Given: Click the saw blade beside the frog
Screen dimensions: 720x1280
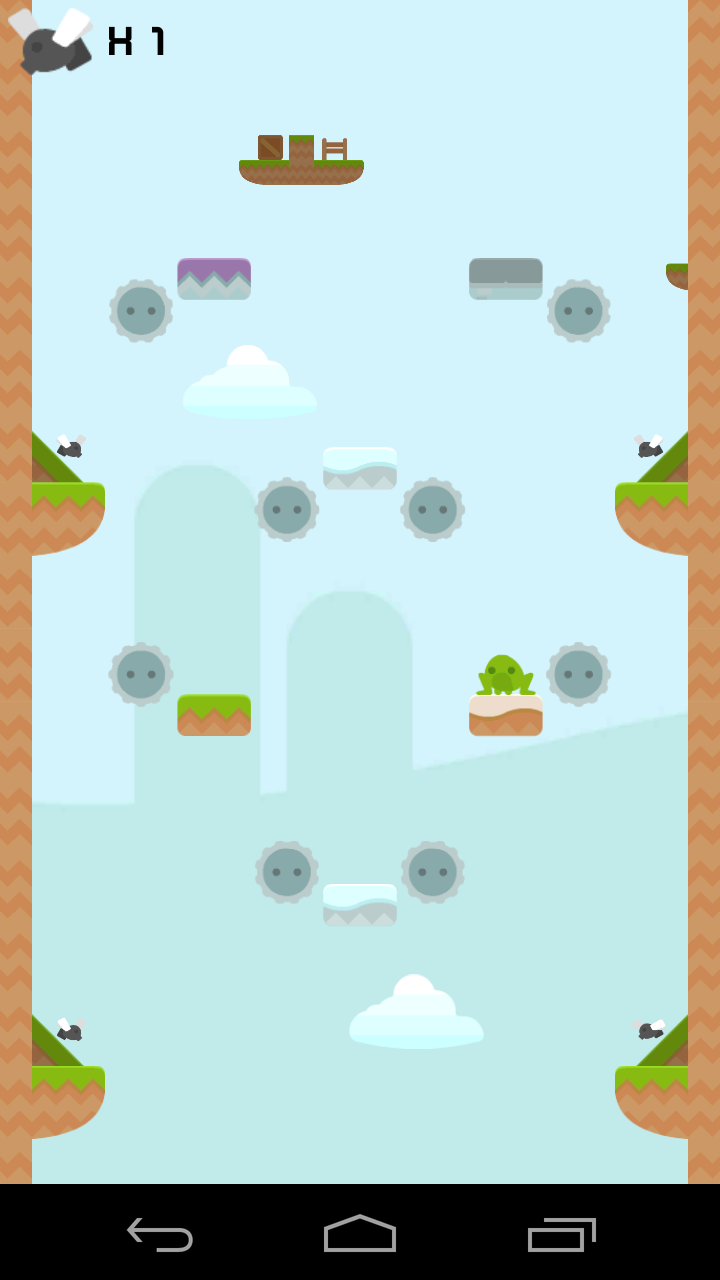Looking at the screenshot, I should click(578, 675).
